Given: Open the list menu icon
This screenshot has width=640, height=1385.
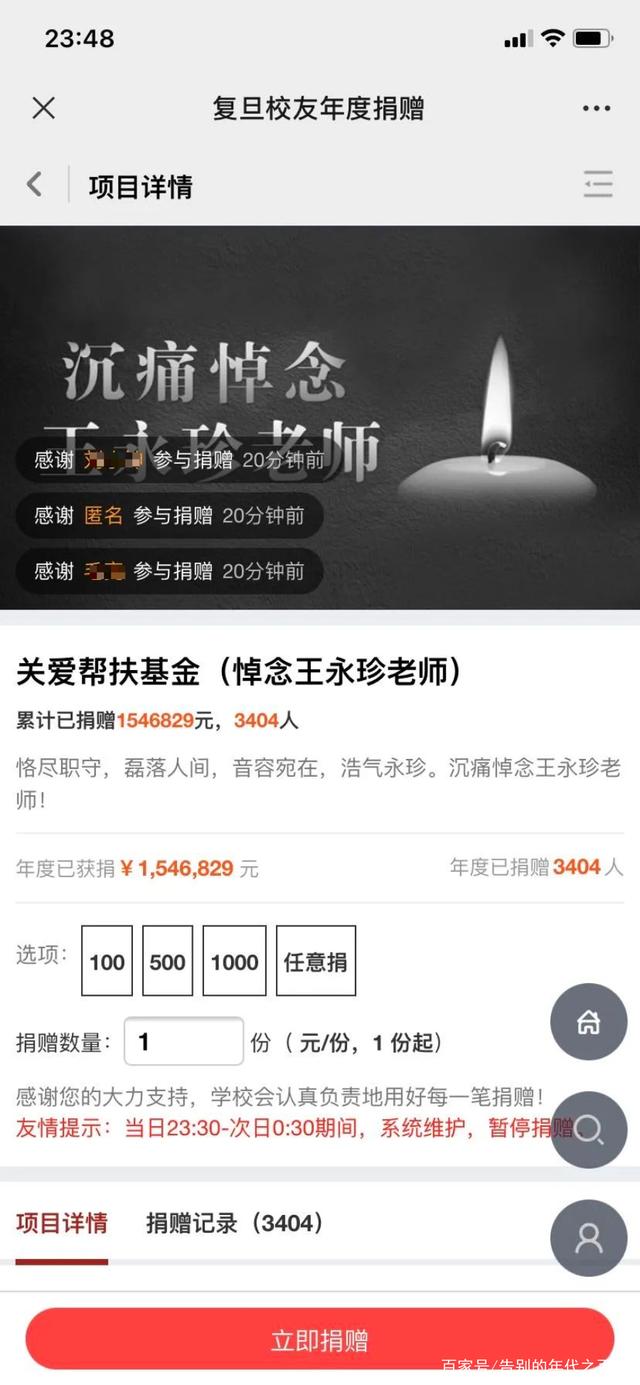Looking at the screenshot, I should coord(597,185).
